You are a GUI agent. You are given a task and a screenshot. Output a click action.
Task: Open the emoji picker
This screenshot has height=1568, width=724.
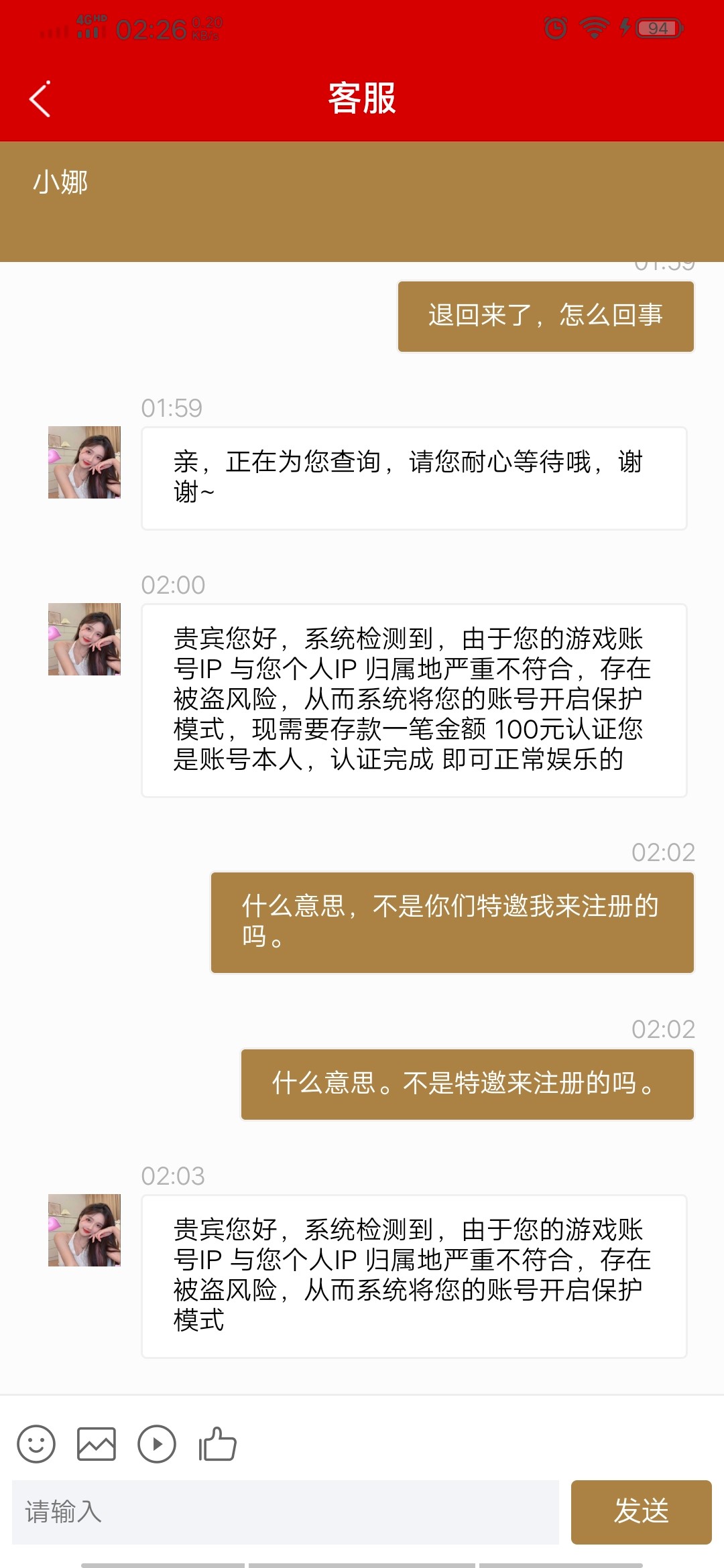36,1443
